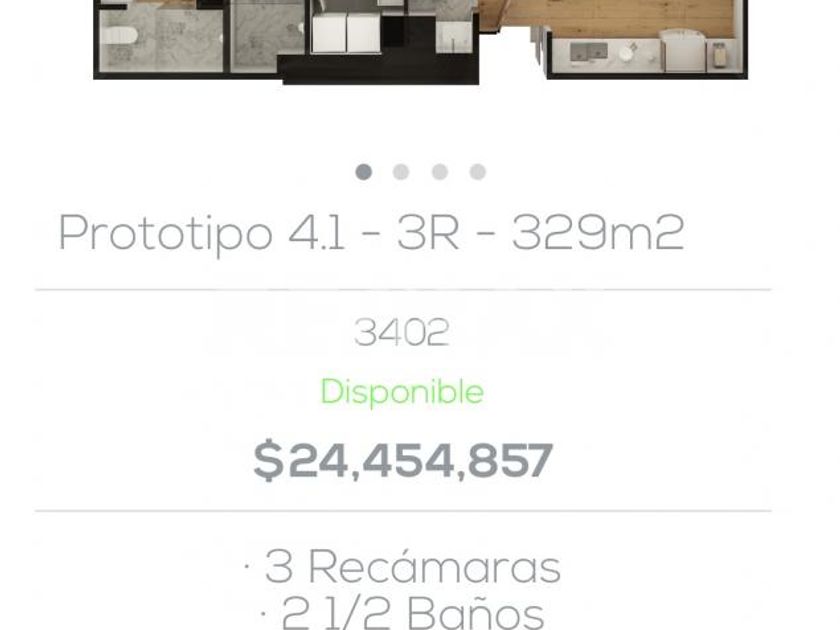Image resolution: width=840 pixels, height=630 pixels.
Task: Go to the third carousel page dot
Action: click(440, 172)
